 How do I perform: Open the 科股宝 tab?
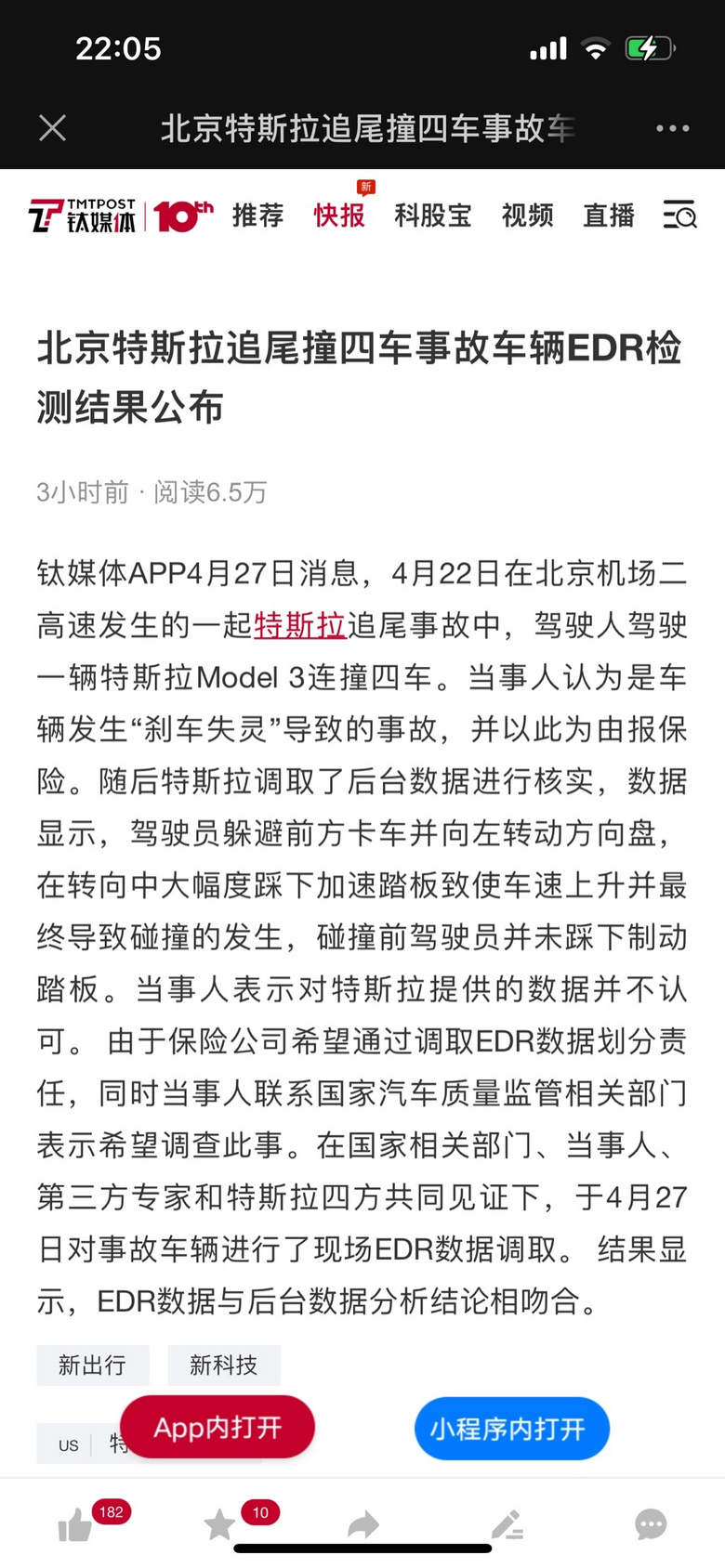point(432,216)
